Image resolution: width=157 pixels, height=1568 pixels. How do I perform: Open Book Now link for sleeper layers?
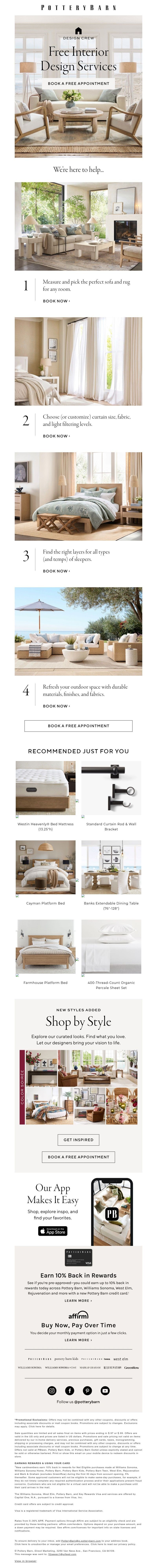click(56, 571)
